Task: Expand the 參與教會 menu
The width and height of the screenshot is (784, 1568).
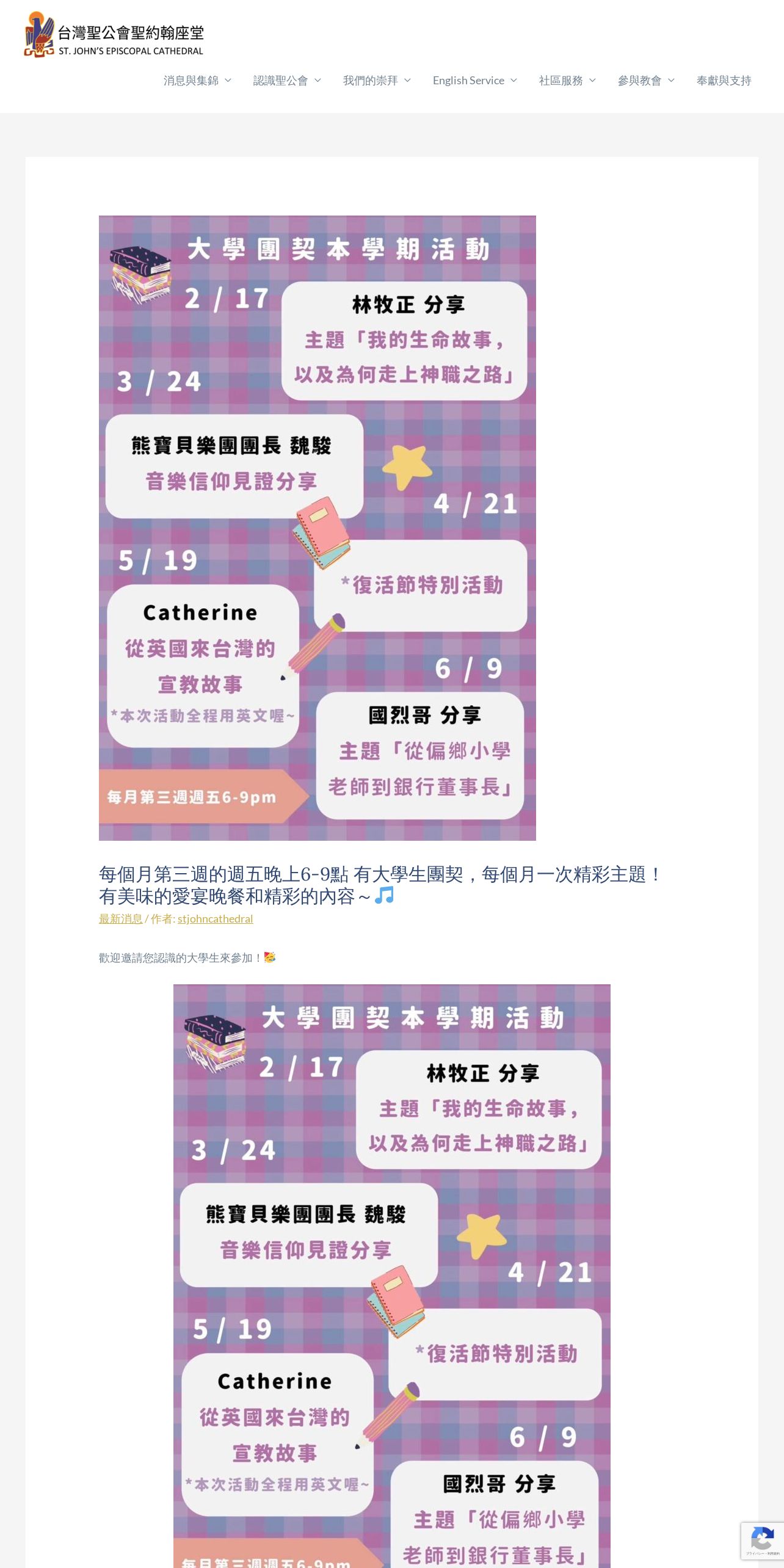Action: pyautogui.click(x=646, y=81)
